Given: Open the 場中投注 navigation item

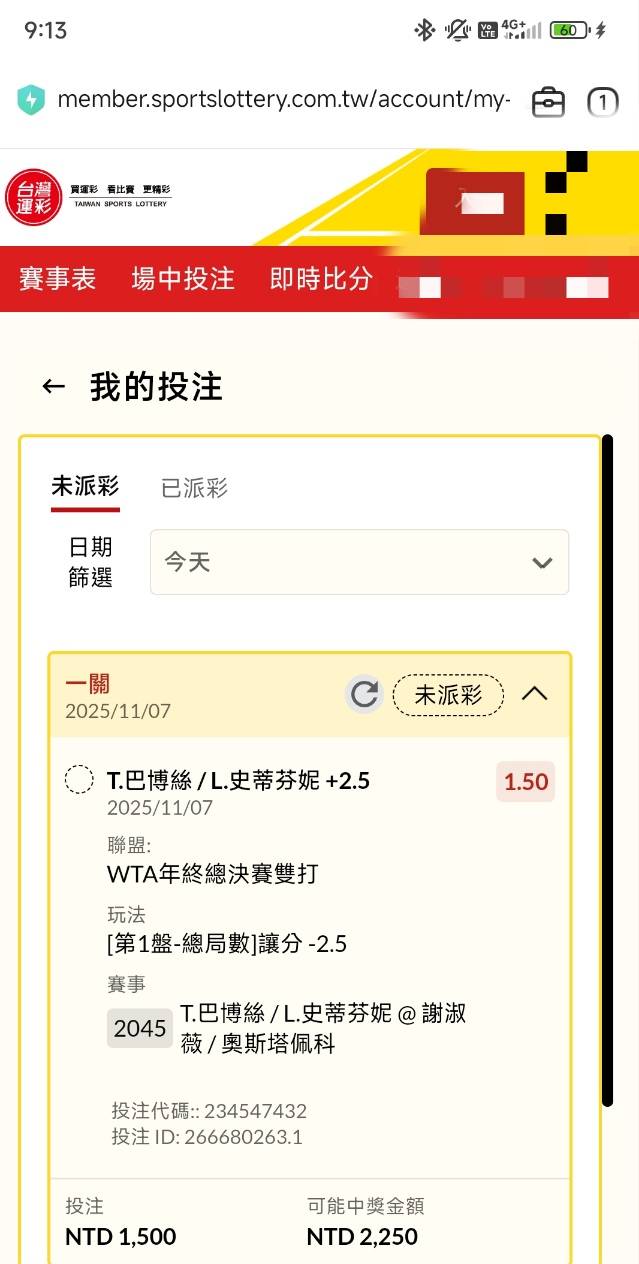Looking at the screenshot, I should tap(183, 279).
